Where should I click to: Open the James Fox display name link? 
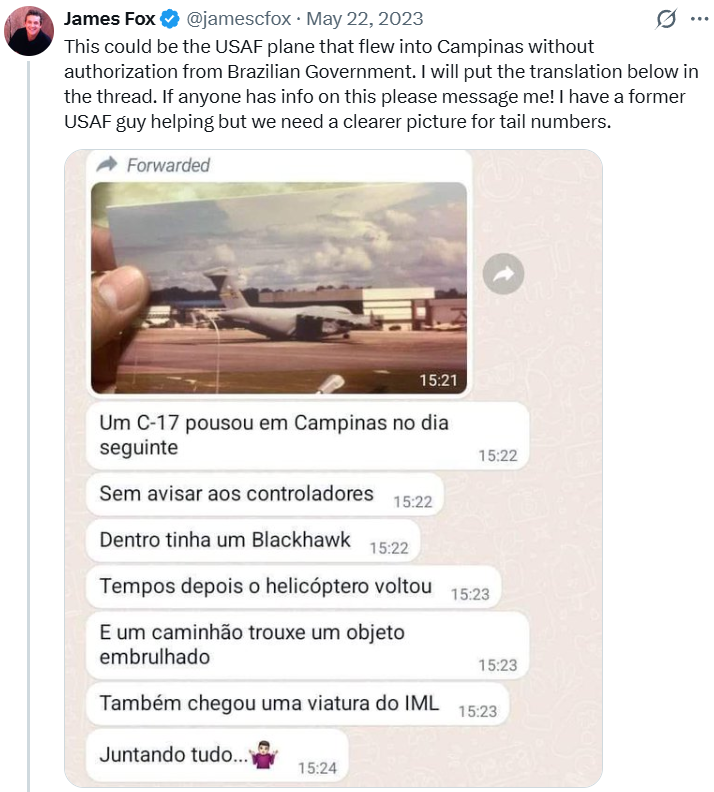pos(109,19)
